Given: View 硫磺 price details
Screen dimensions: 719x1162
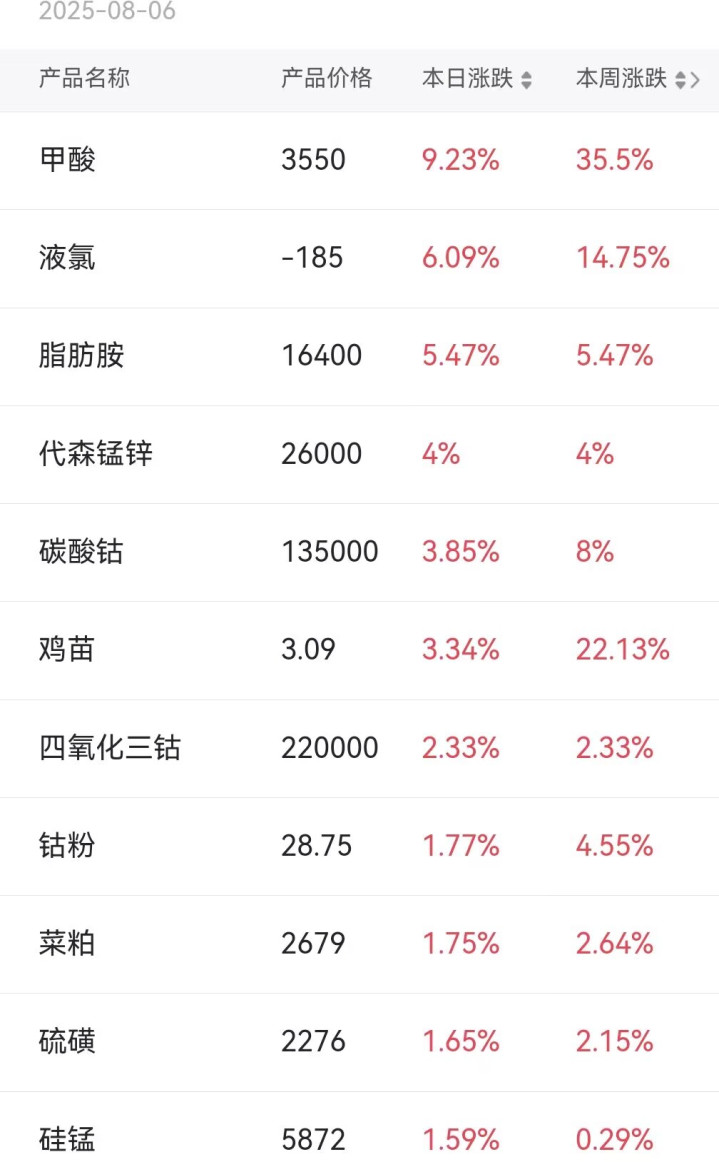Looking at the screenshot, I should [360, 1042].
